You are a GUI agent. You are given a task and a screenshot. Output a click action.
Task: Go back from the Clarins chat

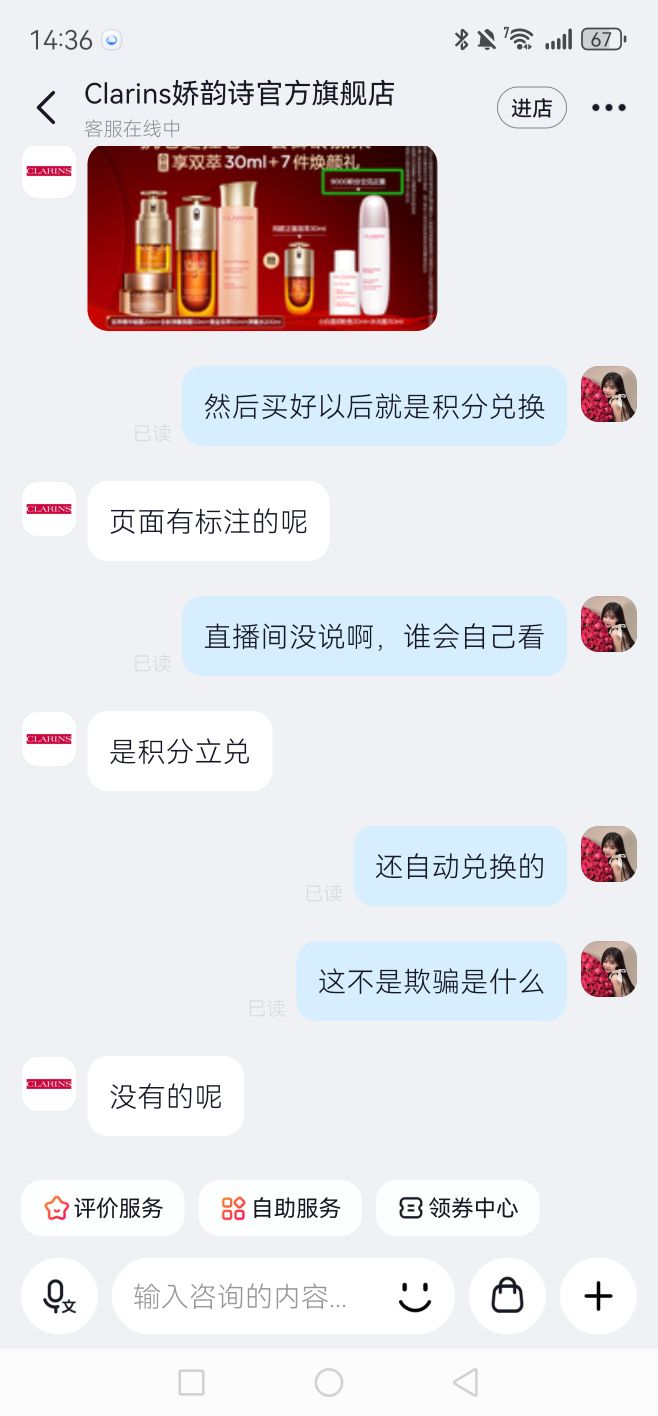46,108
